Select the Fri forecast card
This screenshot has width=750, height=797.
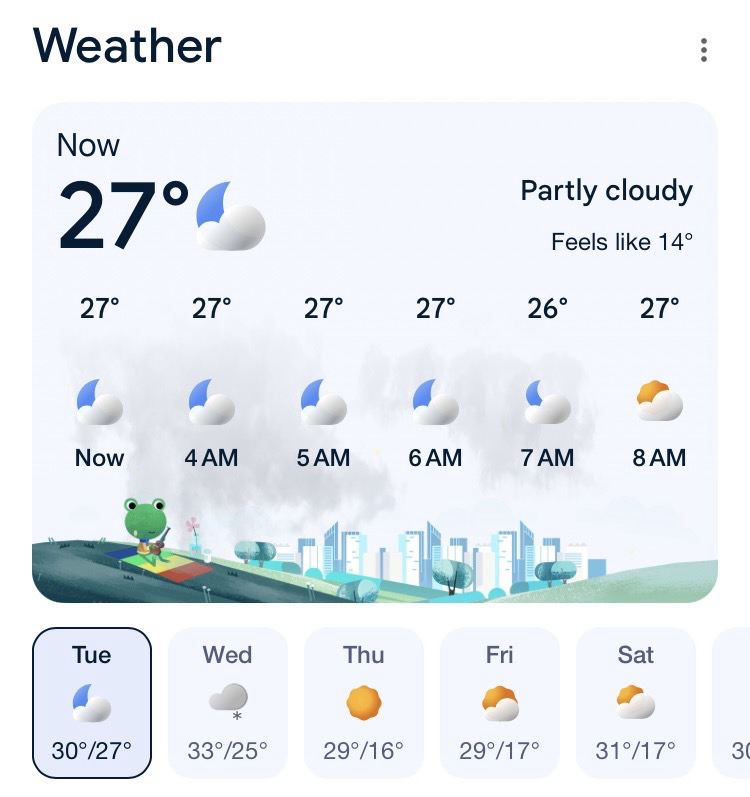point(500,702)
